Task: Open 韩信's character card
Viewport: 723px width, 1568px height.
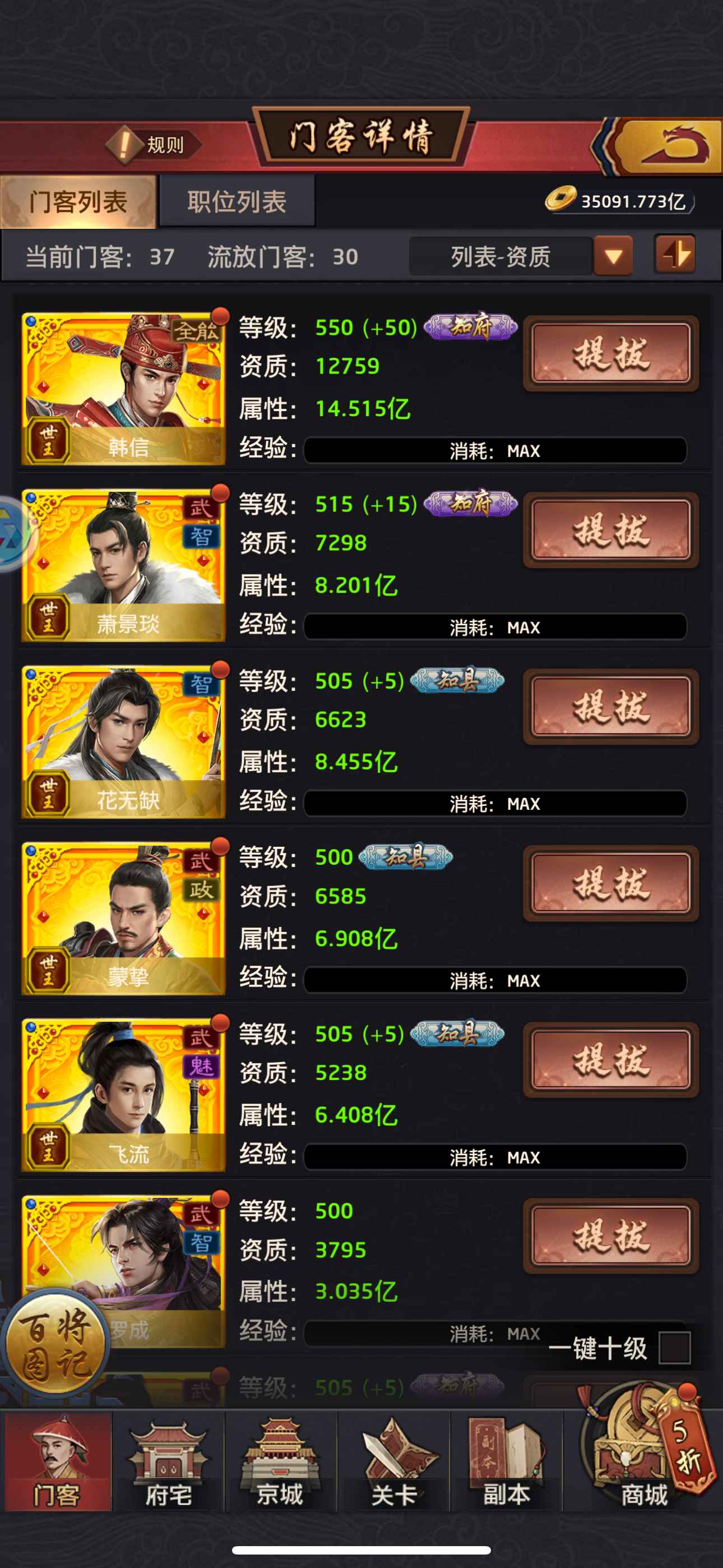Action: click(x=123, y=388)
